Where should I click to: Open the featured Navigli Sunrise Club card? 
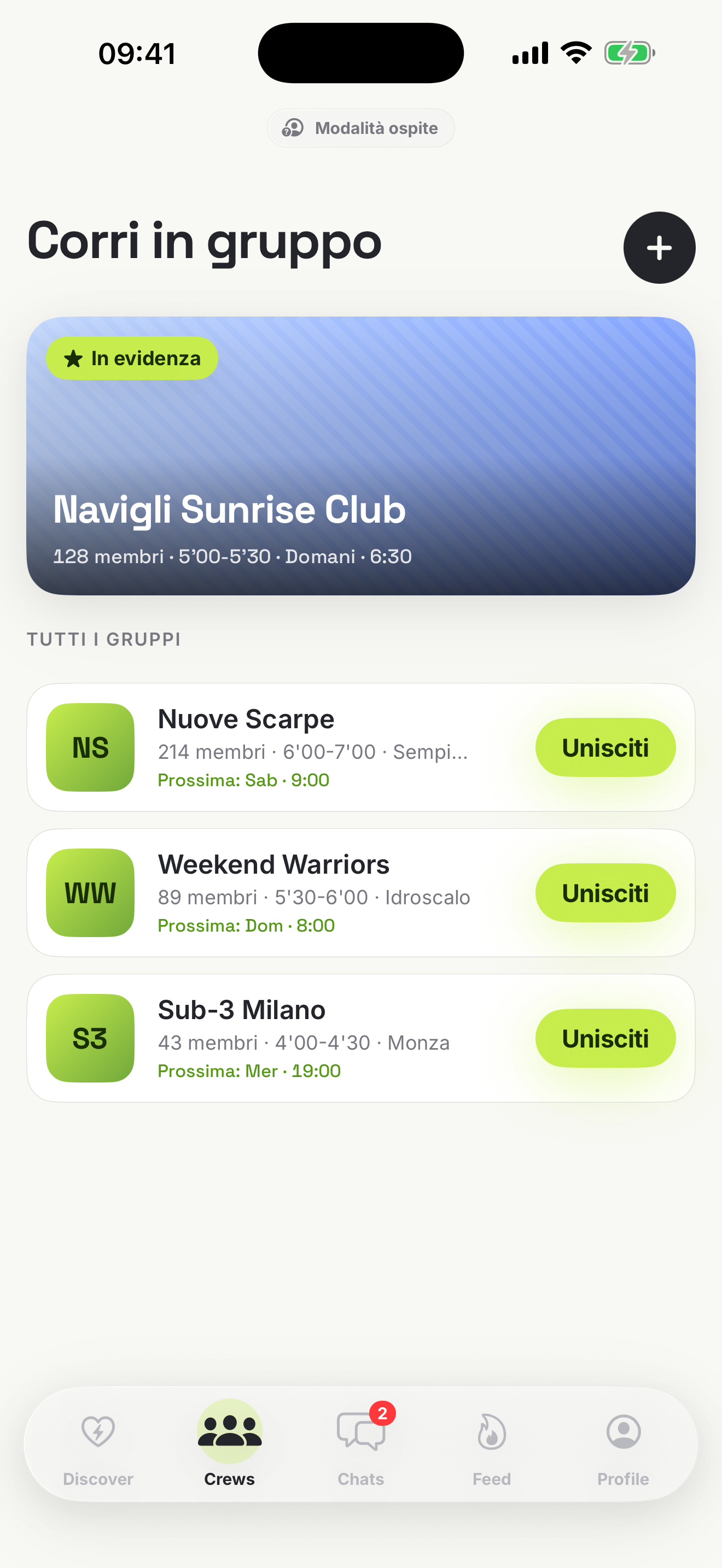pos(361,456)
